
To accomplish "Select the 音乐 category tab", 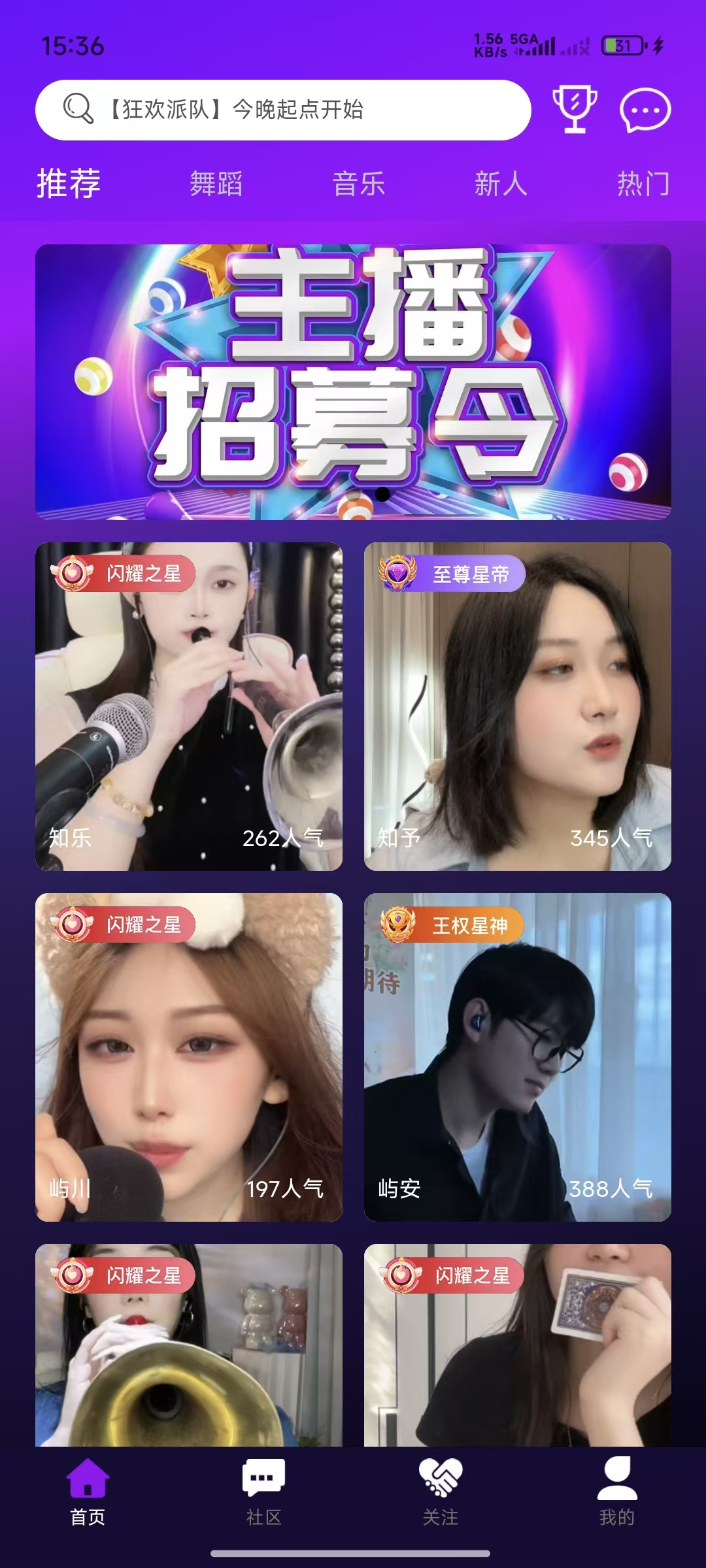I will (358, 184).
